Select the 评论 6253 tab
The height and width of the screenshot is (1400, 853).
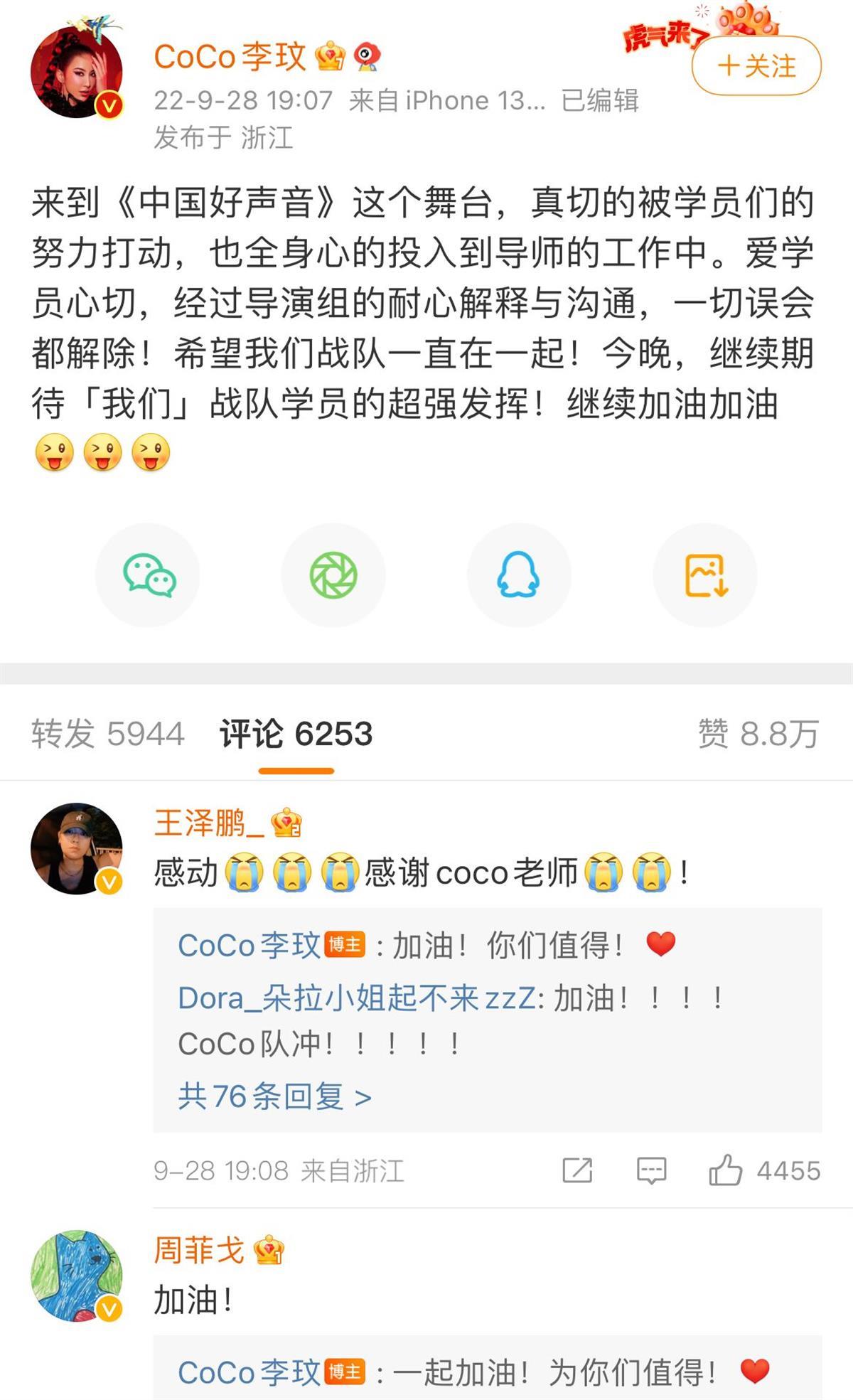[x=296, y=734]
